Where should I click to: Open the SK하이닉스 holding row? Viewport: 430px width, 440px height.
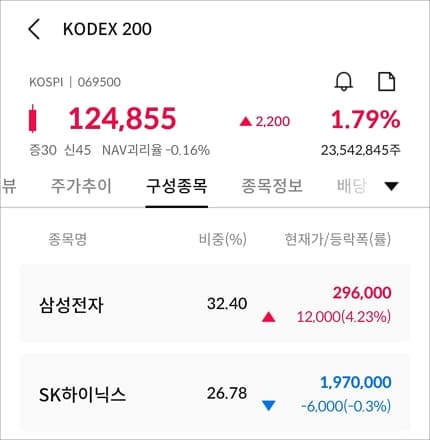[x=215, y=393]
